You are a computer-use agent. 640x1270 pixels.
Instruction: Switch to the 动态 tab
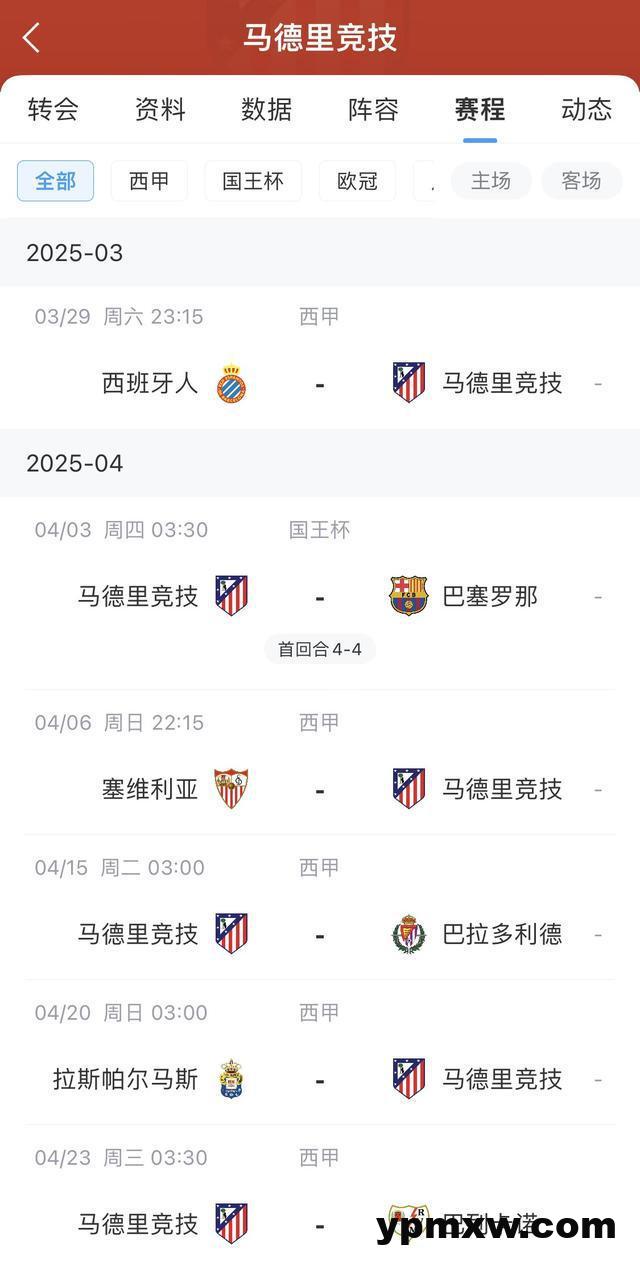(x=587, y=109)
